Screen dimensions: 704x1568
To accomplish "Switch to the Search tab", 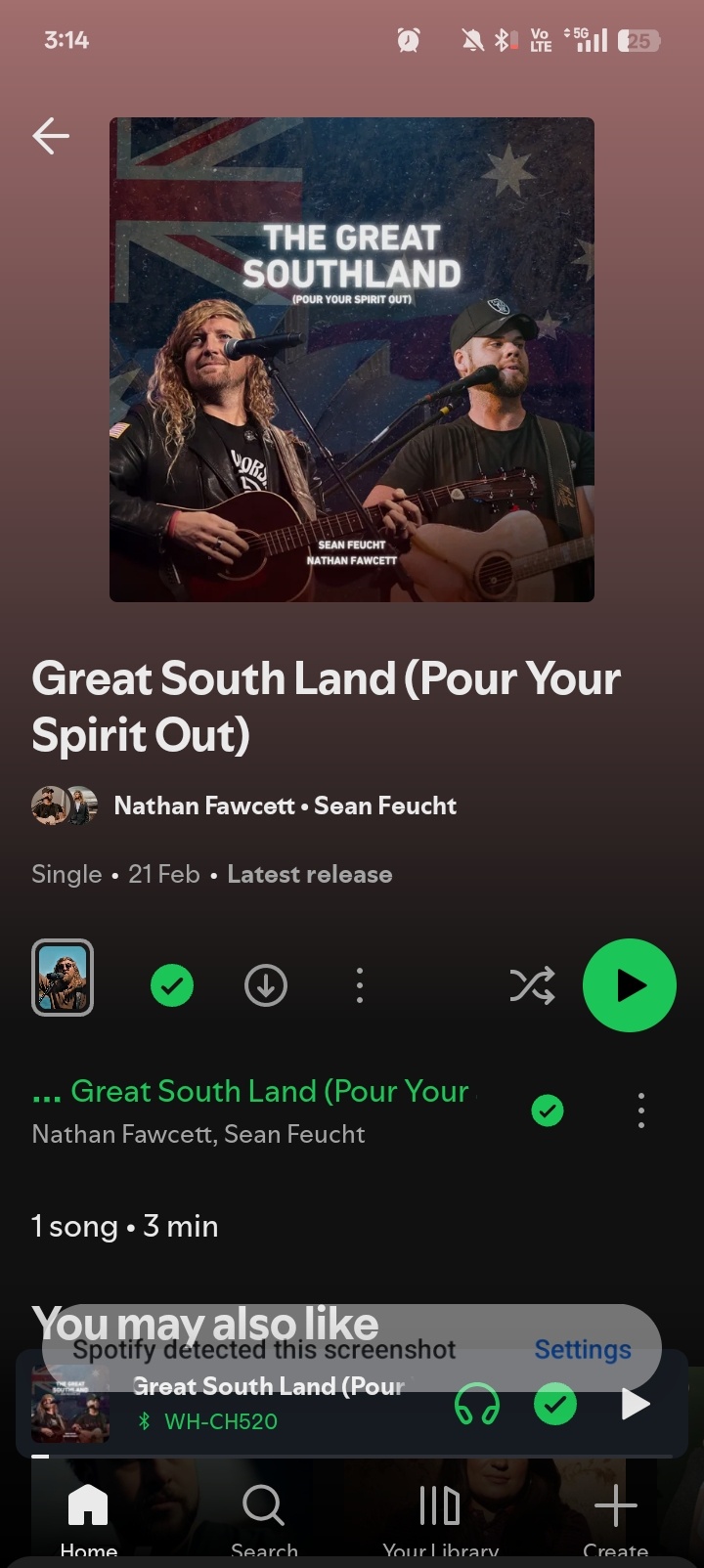I will [264, 1517].
